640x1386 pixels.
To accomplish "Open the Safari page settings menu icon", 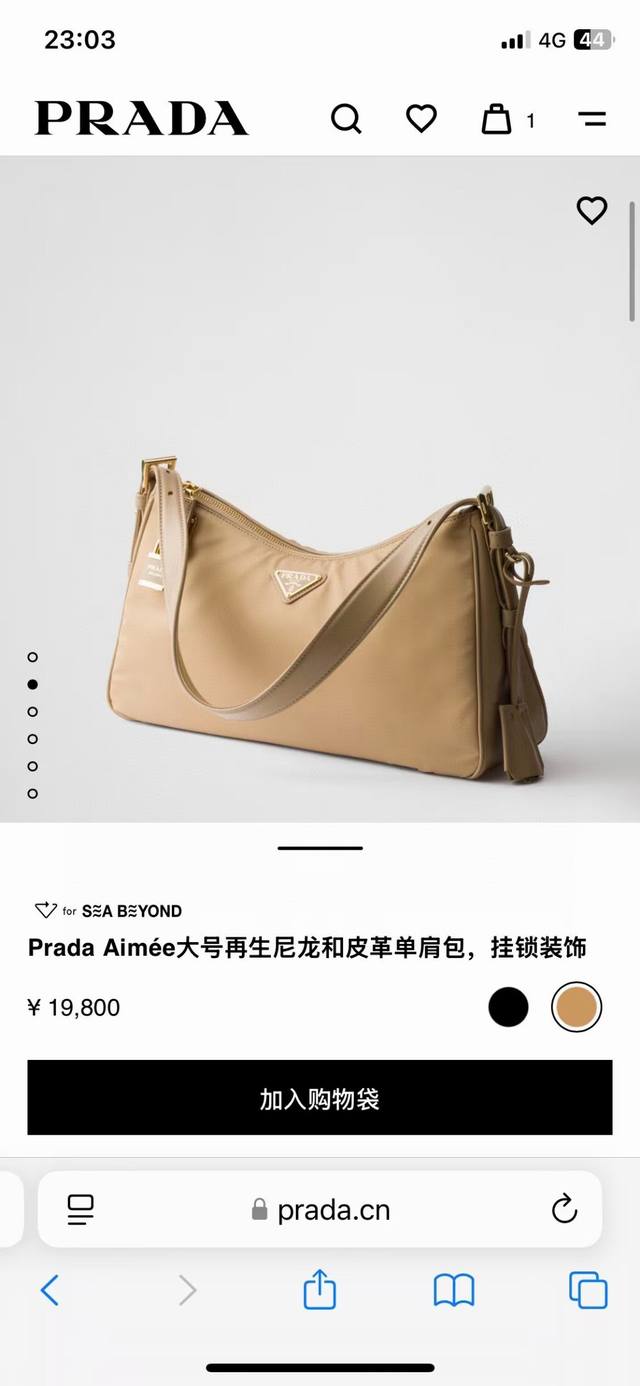I will click(81, 1209).
